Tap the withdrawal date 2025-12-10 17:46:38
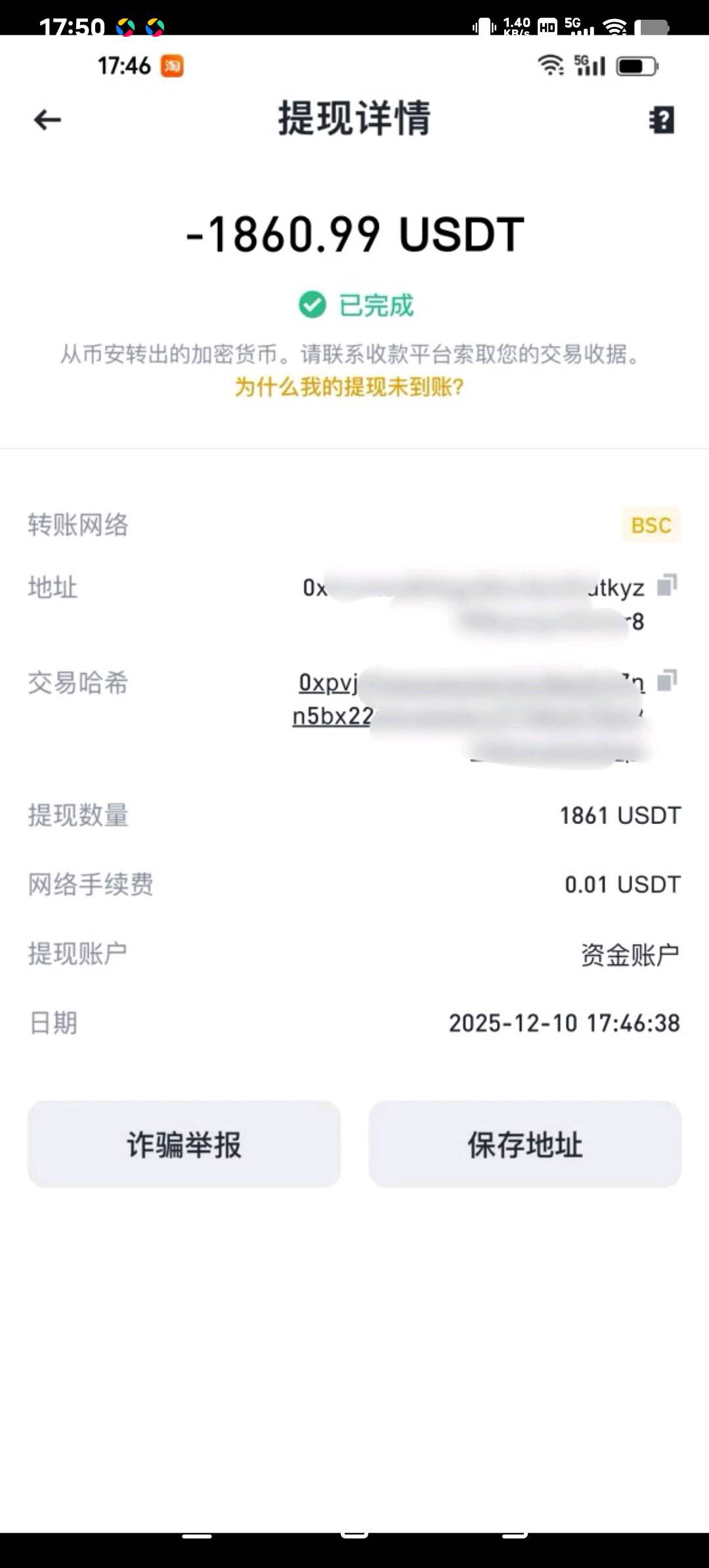The height and width of the screenshot is (1568, 709). coord(566,1022)
